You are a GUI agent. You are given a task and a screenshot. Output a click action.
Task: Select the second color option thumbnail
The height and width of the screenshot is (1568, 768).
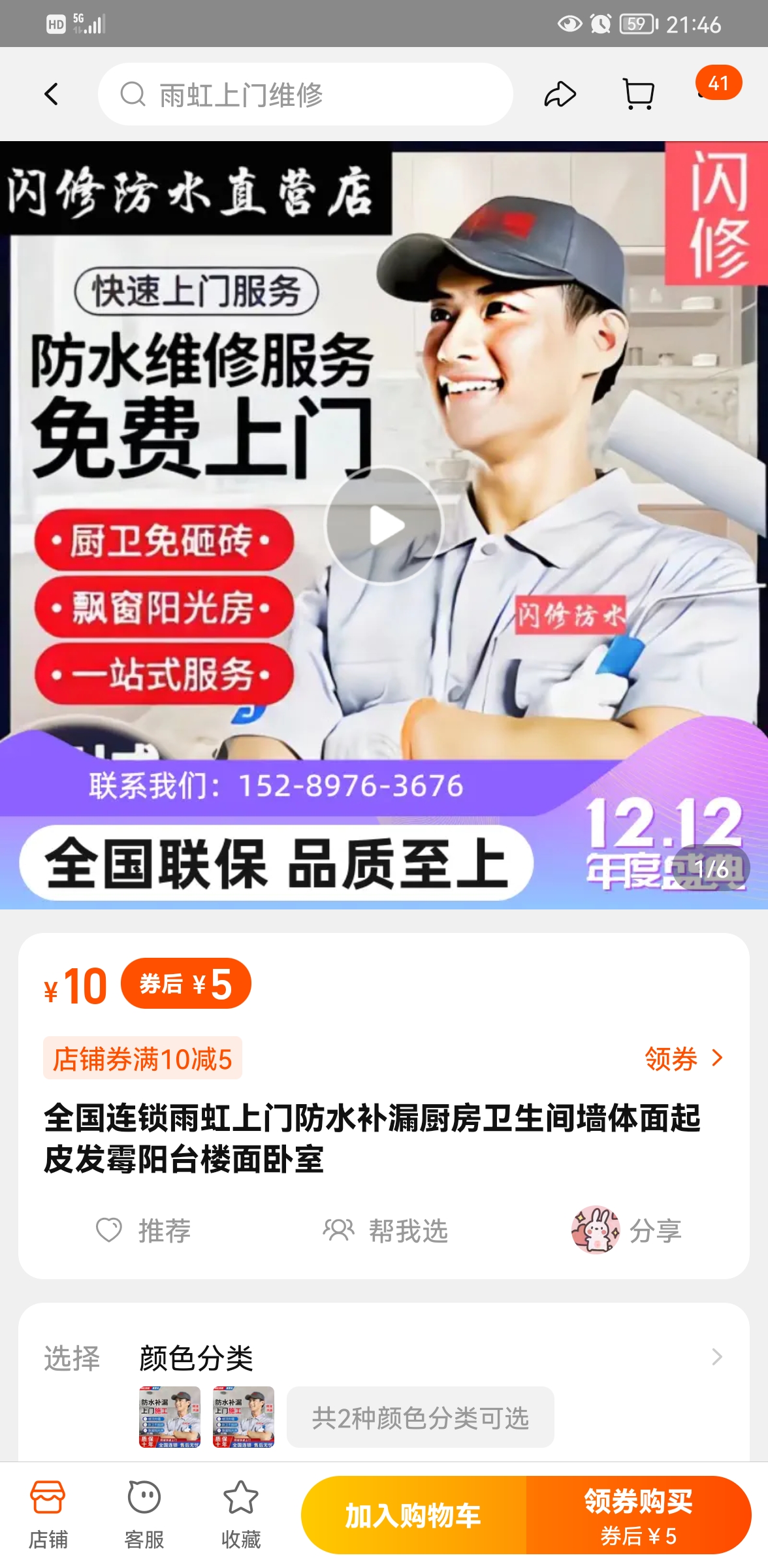point(244,1416)
